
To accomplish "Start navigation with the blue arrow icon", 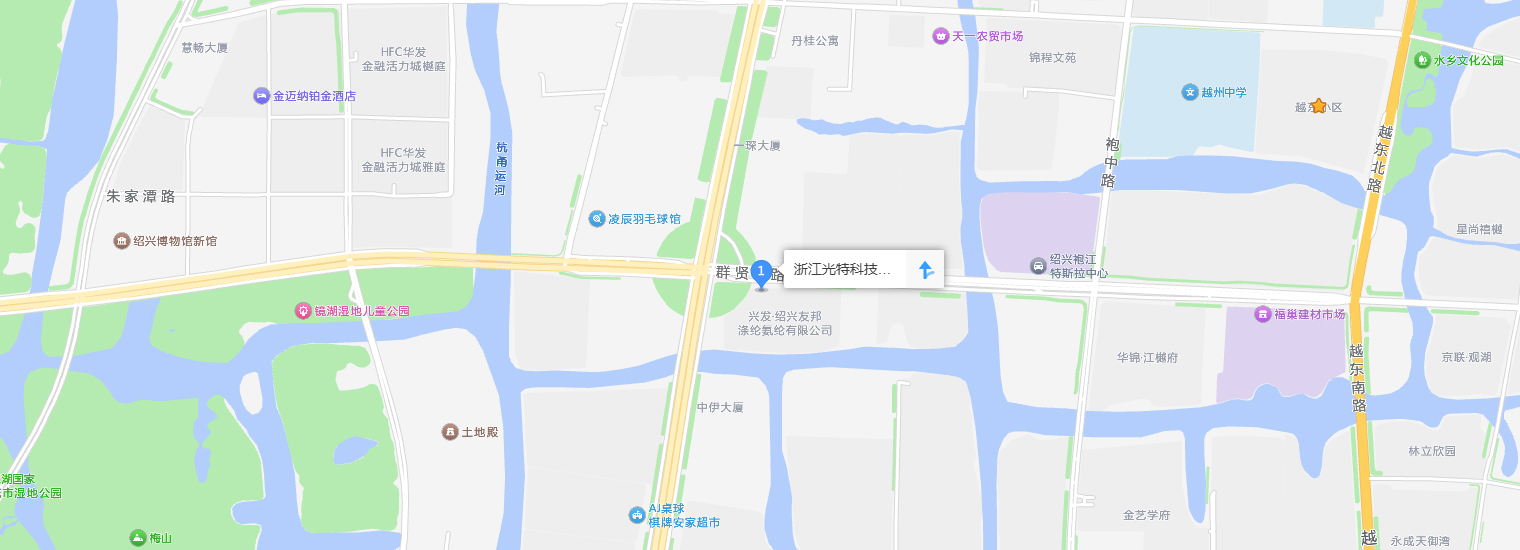I will (x=926, y=269).
